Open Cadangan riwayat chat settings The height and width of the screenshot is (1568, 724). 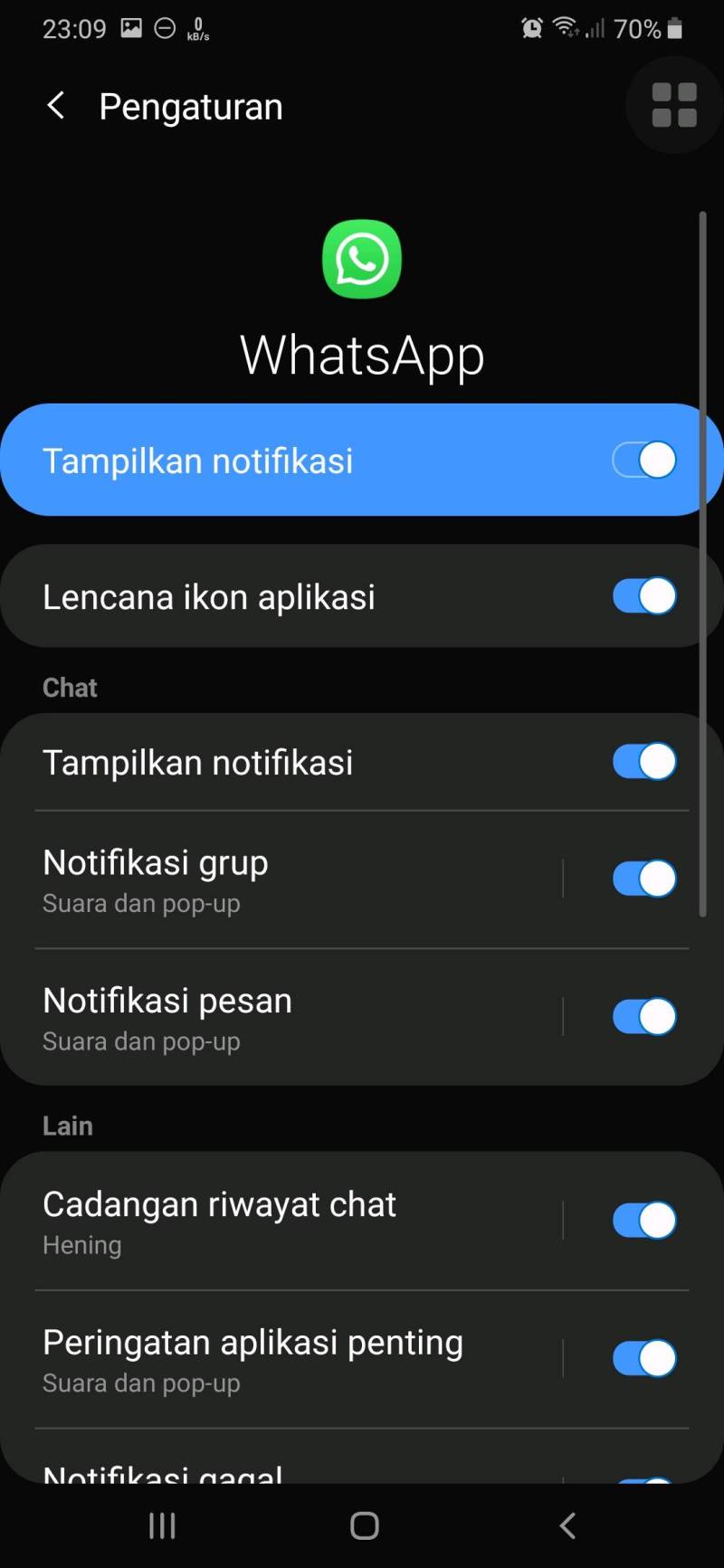(281, 1221)
